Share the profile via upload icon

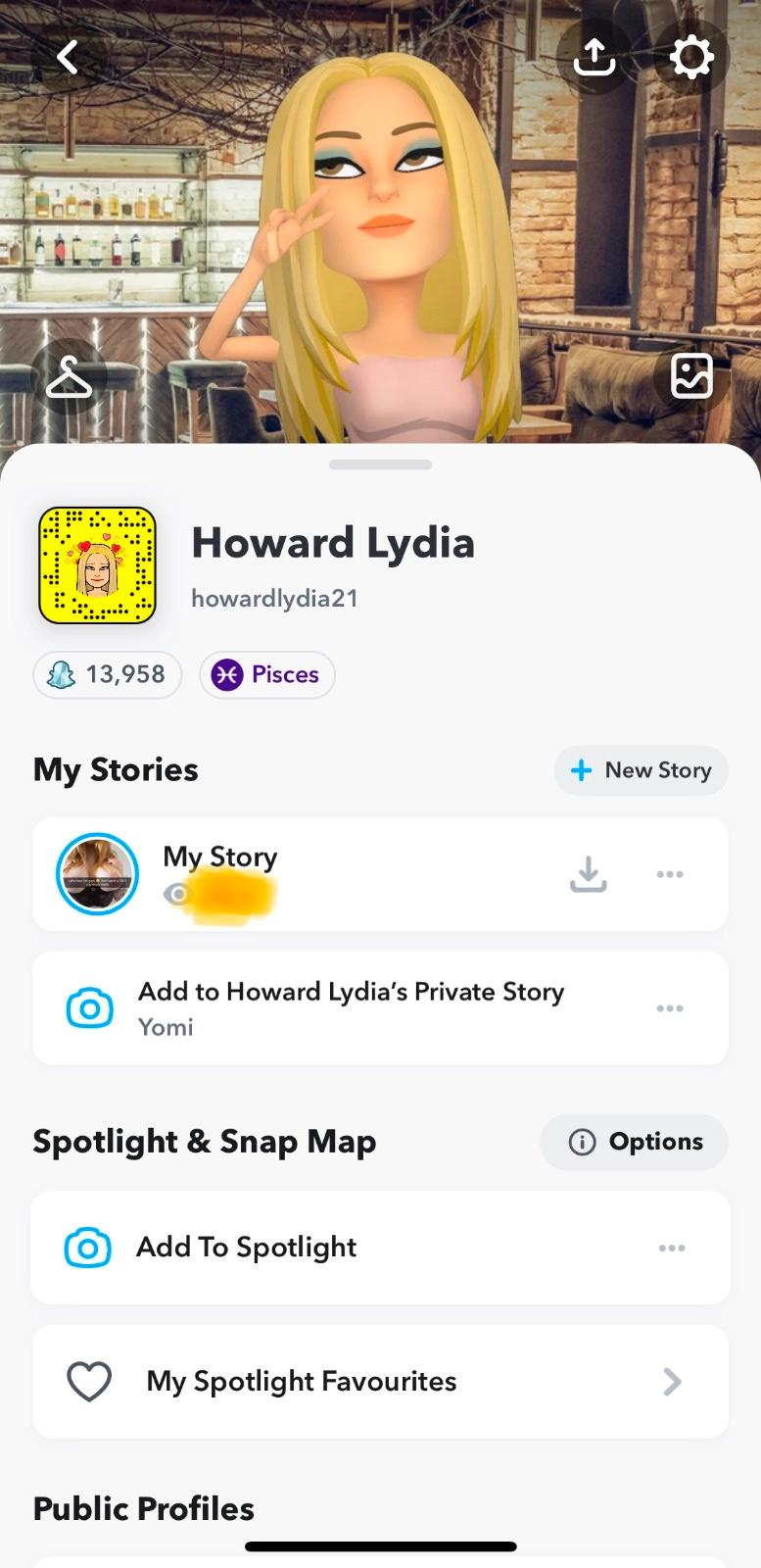coord(594,57)
